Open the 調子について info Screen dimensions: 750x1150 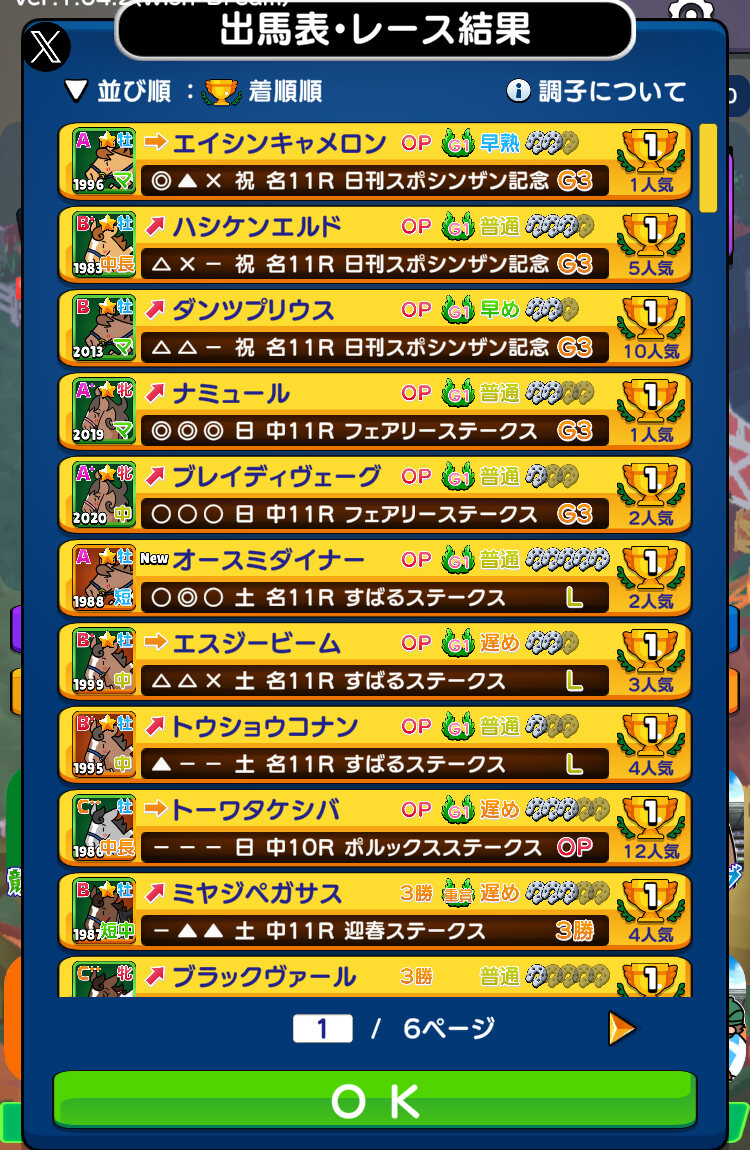coord(596,92)
